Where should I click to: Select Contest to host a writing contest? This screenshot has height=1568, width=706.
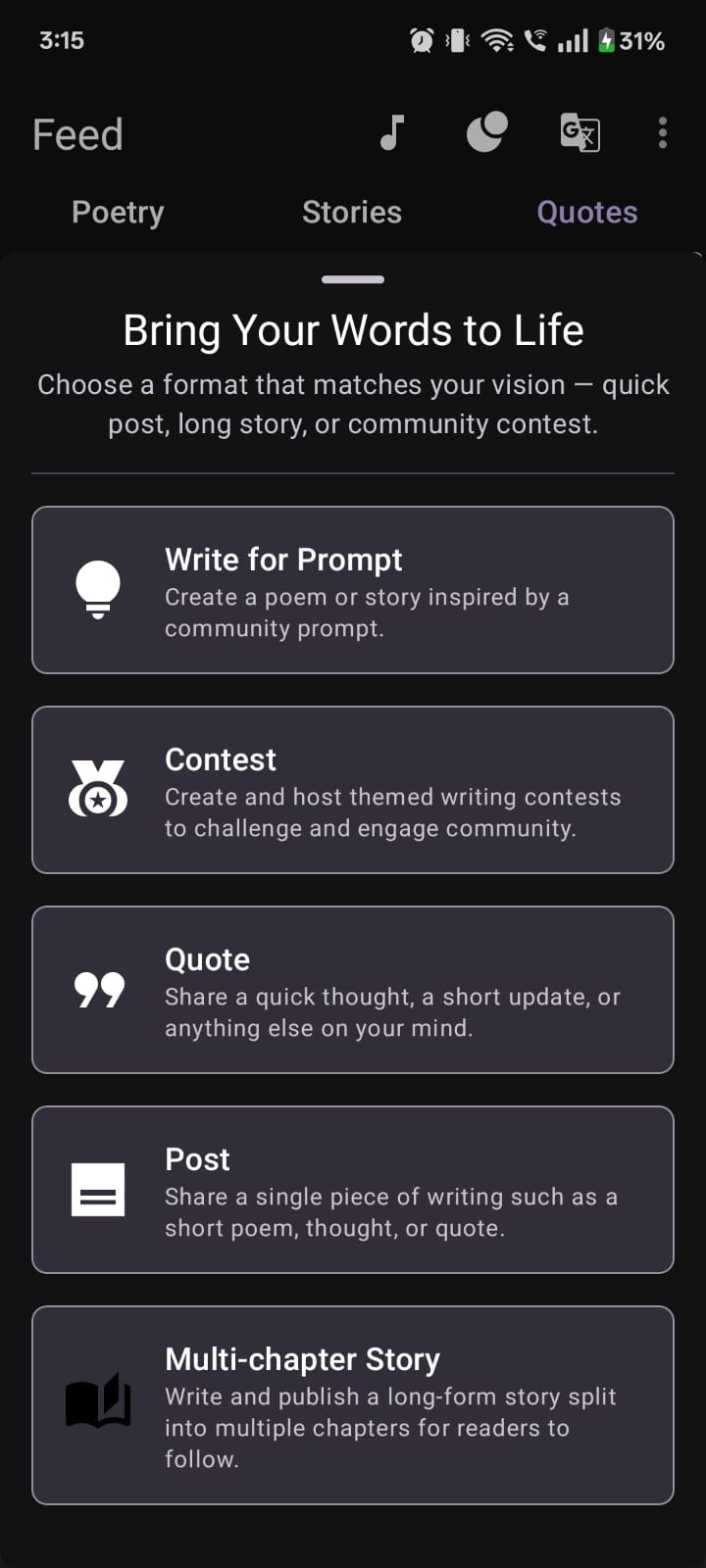[x=353, y=790]
